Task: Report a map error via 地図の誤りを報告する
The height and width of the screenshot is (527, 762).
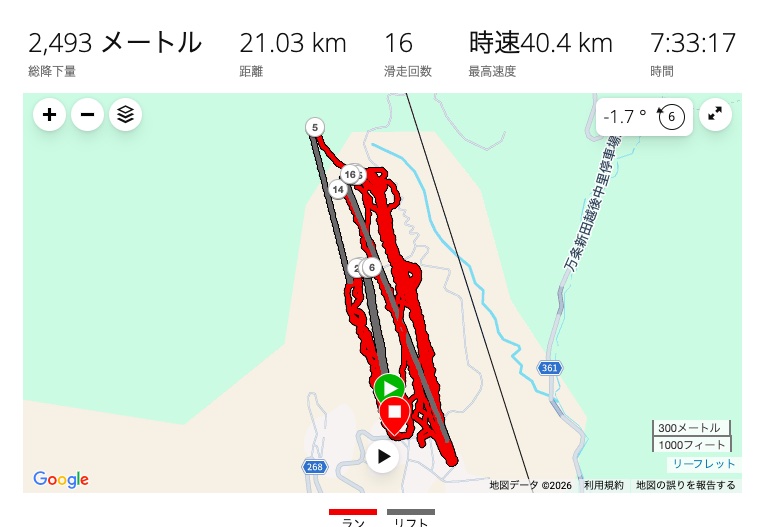Action: (686, 485)
